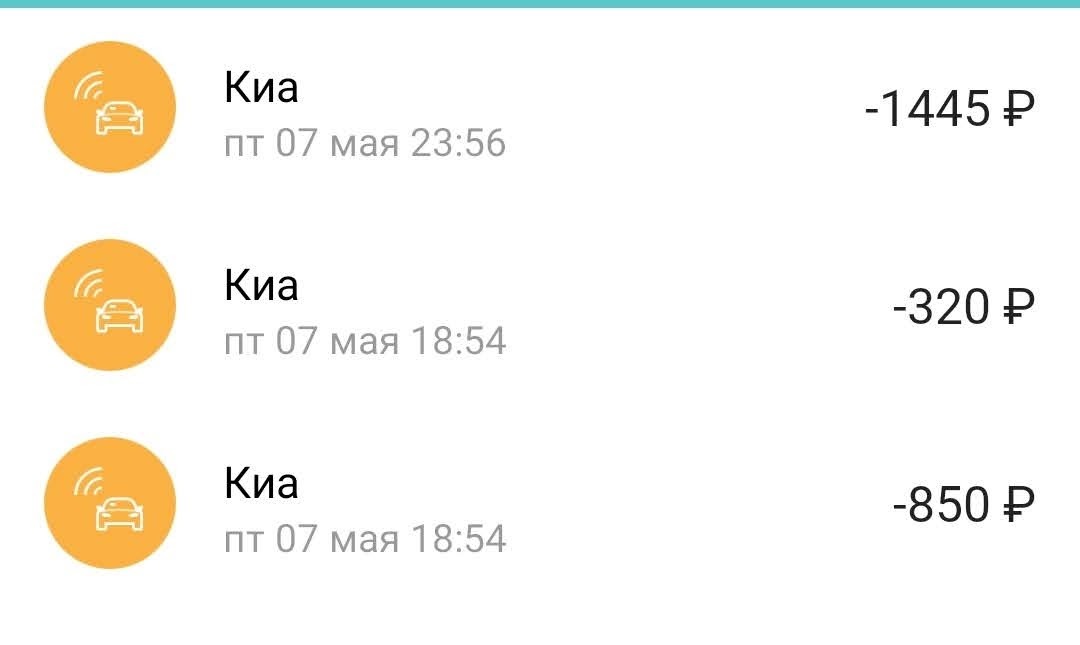Viewport: 1080px width, 645px height.
Task: Open the Киа transaction for -320 ₽
Action: click(x=540, y=306)
